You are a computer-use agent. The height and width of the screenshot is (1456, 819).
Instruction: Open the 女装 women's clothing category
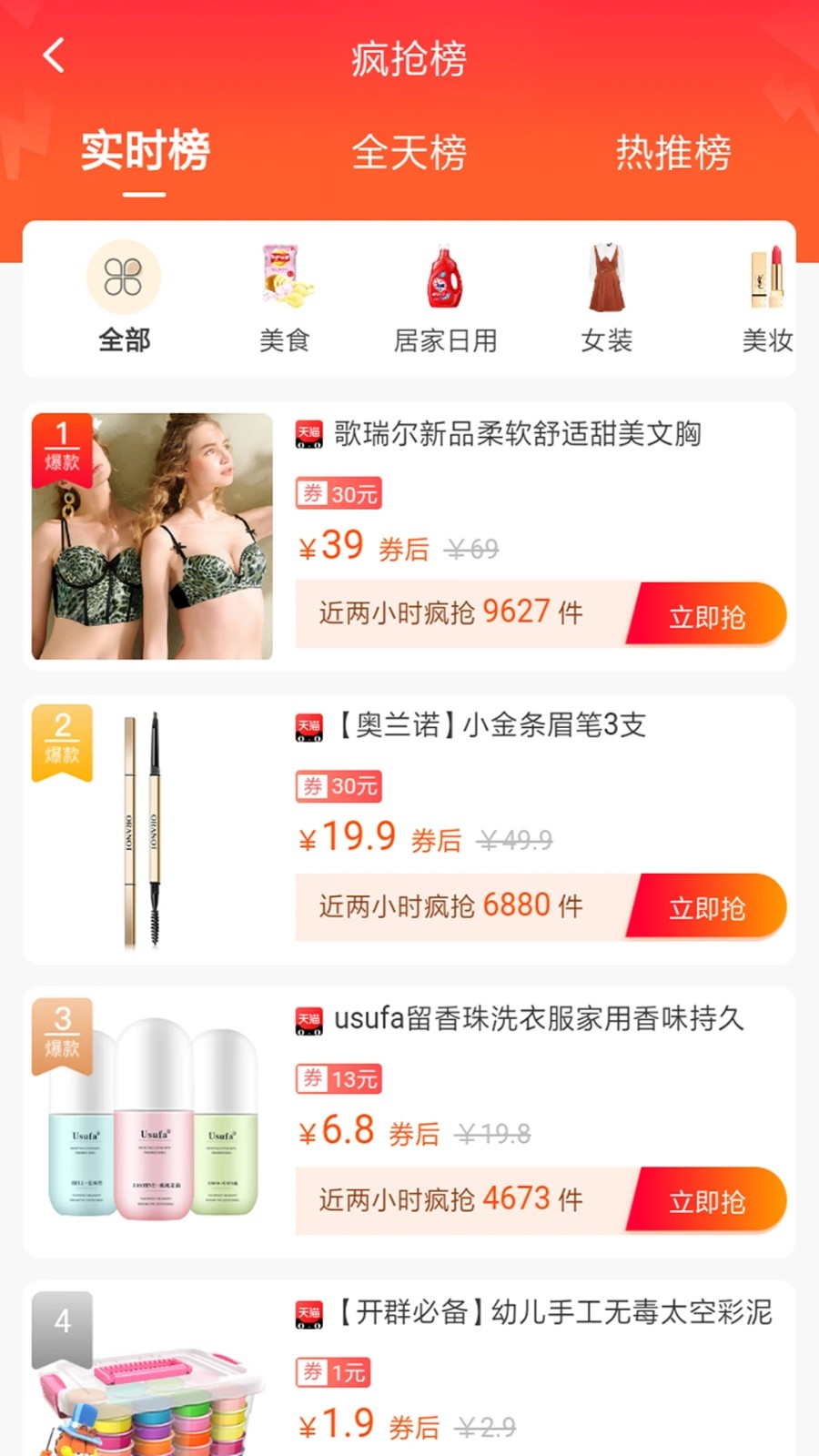[605, 278]
